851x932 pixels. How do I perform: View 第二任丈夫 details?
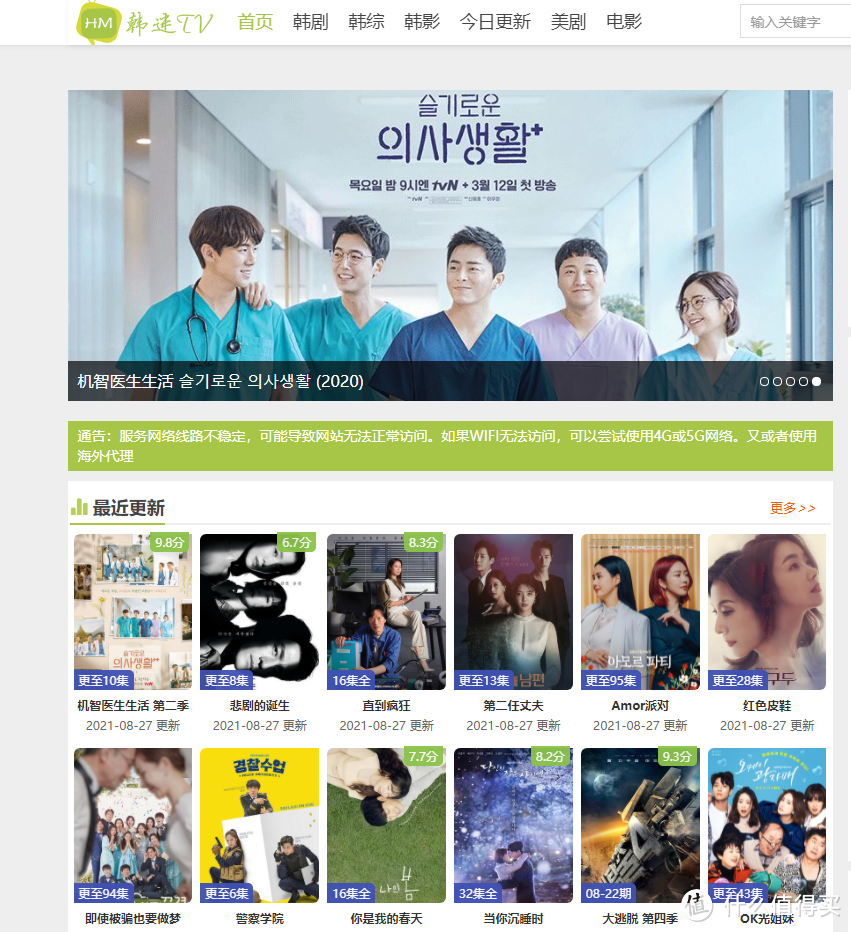click(513, 612)
